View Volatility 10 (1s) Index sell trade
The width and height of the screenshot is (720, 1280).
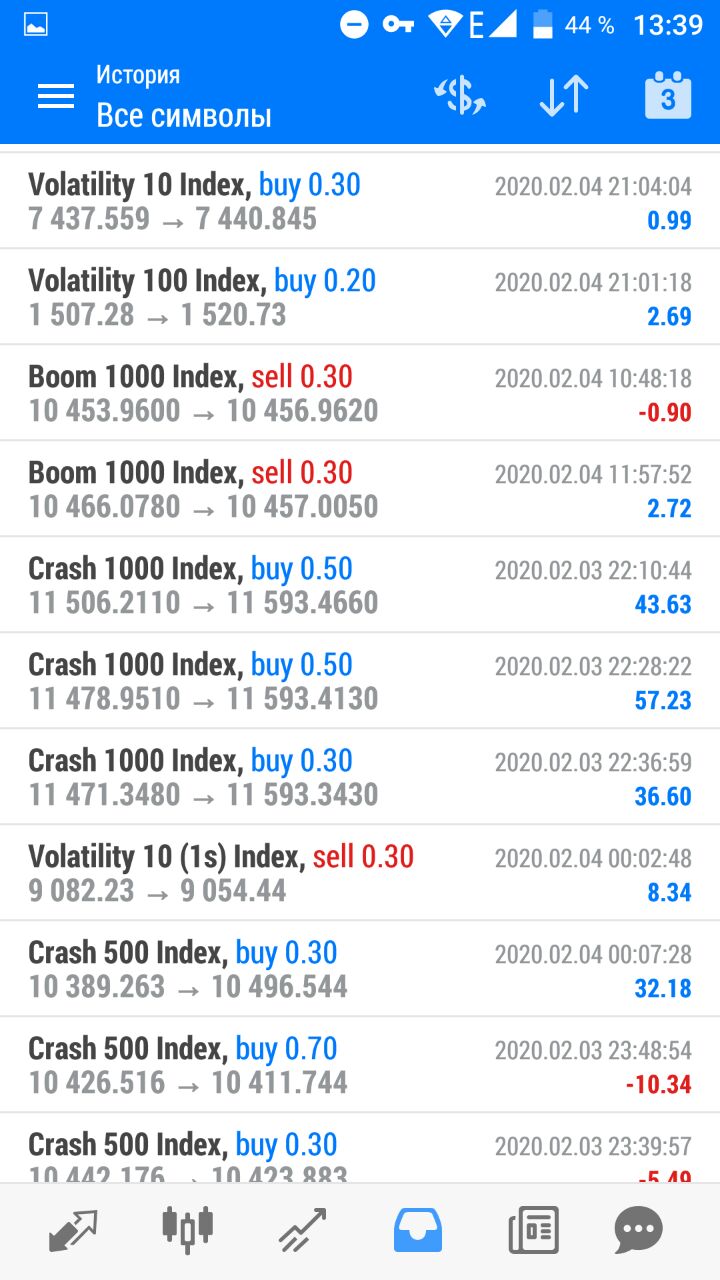360,873
